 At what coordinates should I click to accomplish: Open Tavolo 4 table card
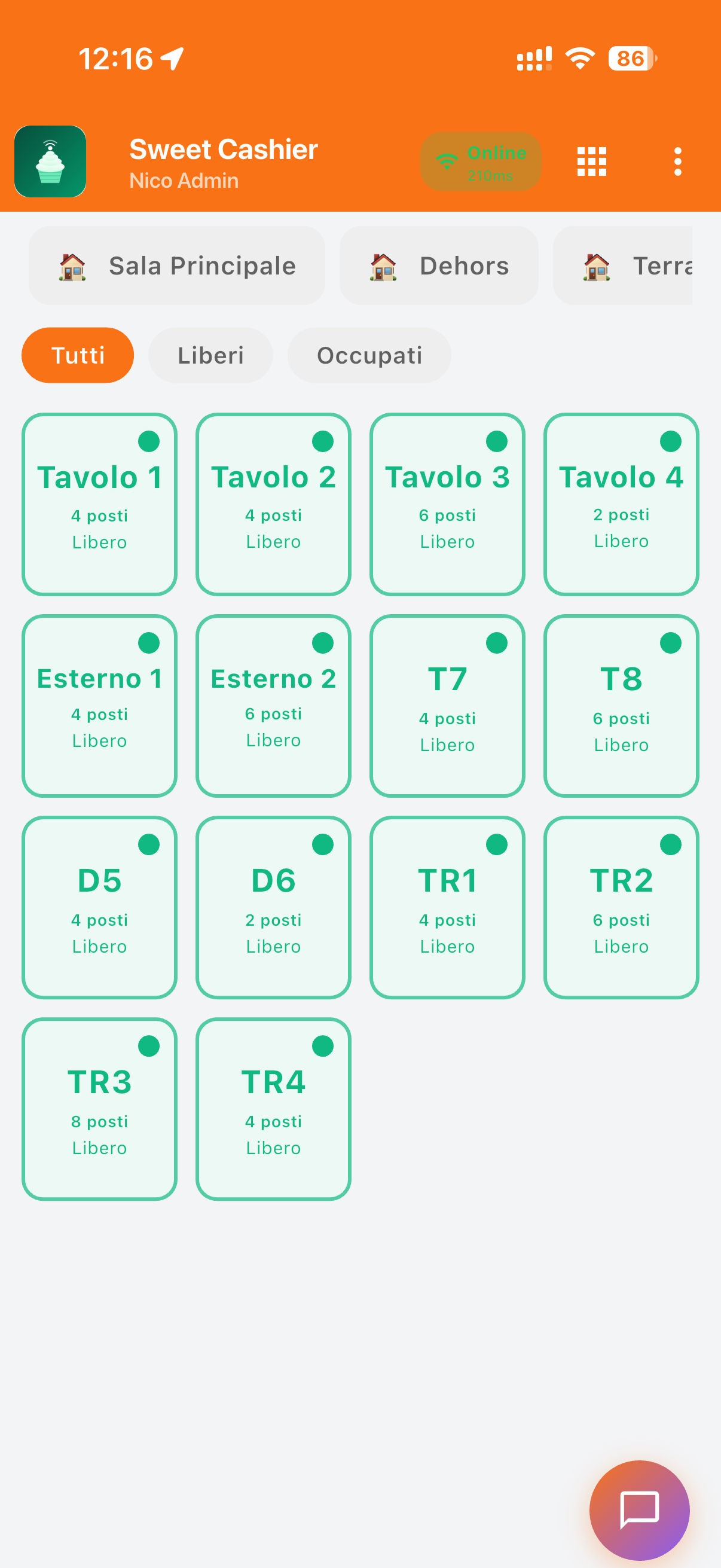click(x=621, y=504)
